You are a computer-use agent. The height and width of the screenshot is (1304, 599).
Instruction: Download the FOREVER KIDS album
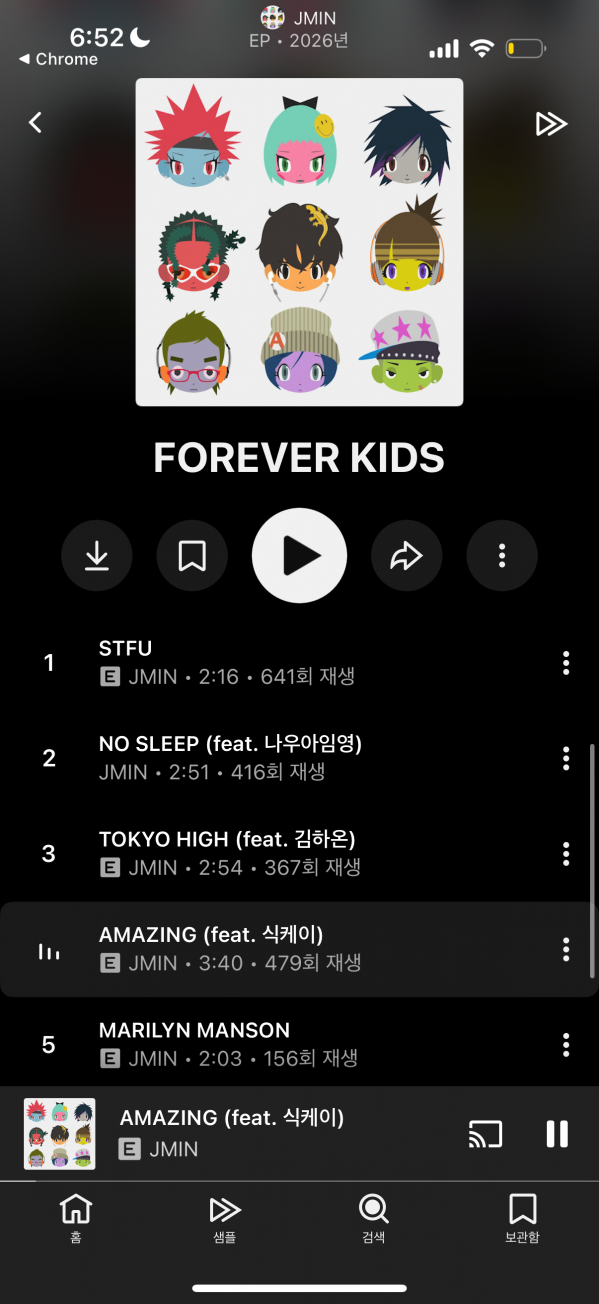coord(97,556)
